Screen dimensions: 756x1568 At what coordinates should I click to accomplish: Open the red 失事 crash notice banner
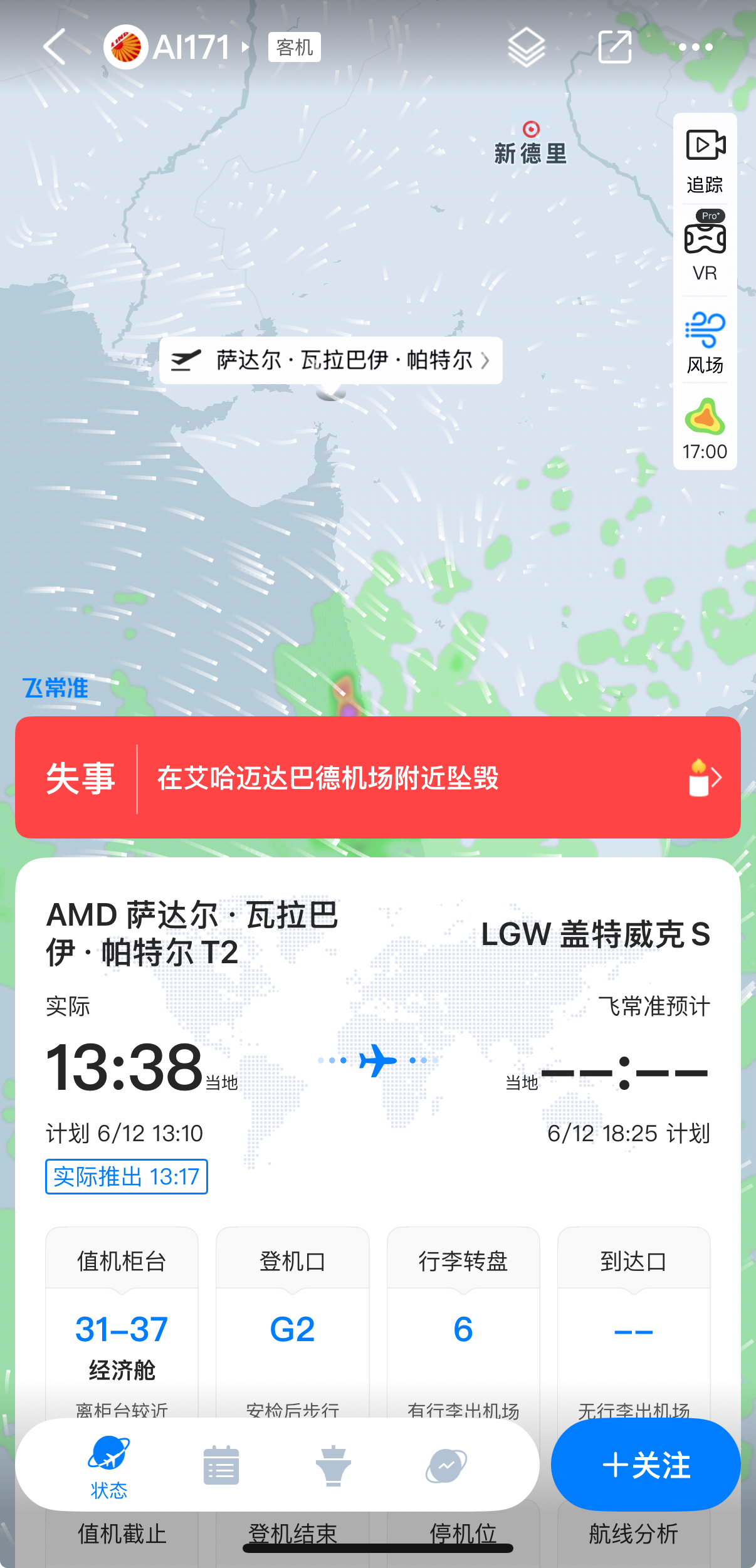tap(378, 778)
